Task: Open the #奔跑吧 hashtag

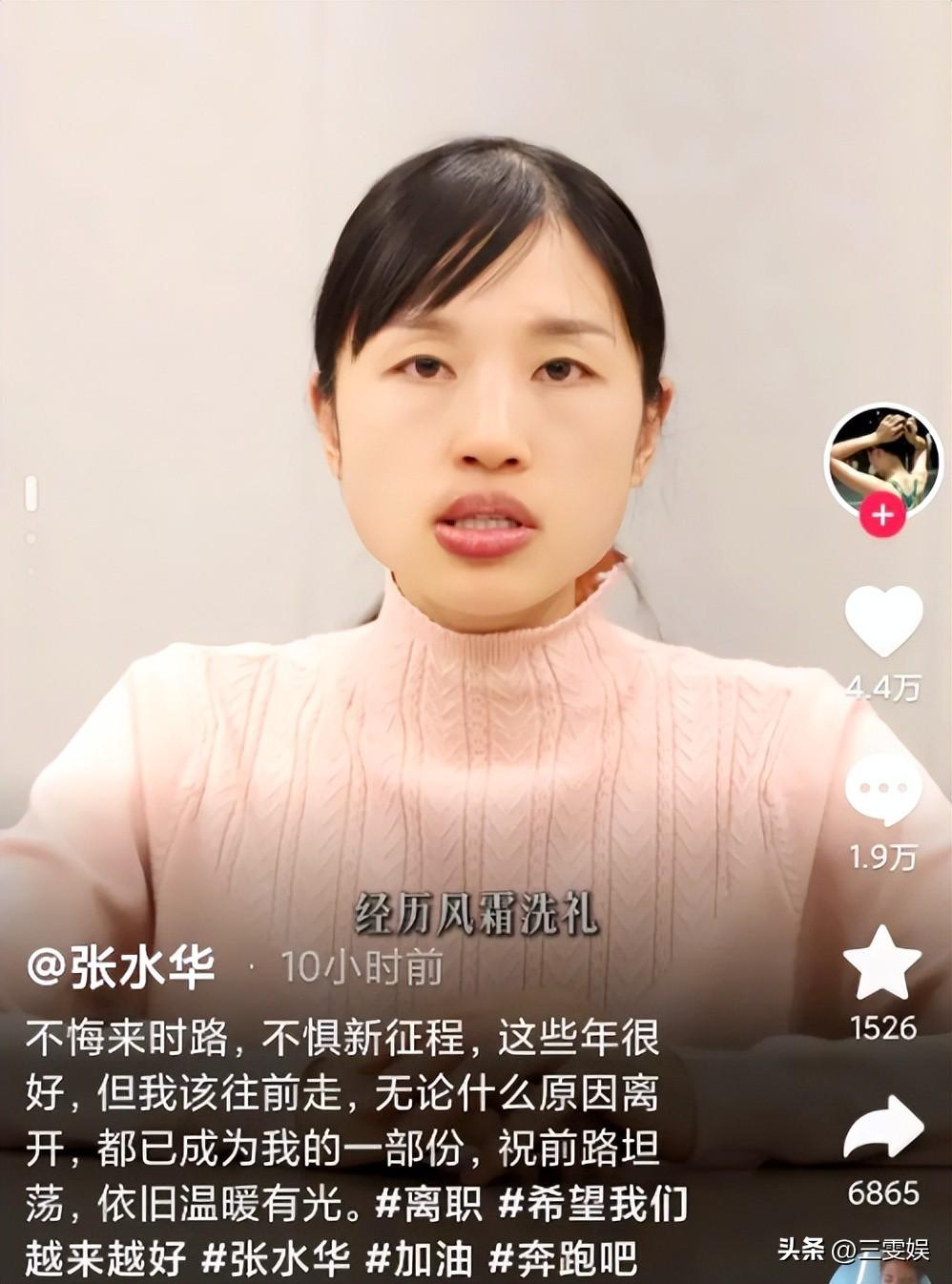Action: click(x=563, y=1259)
